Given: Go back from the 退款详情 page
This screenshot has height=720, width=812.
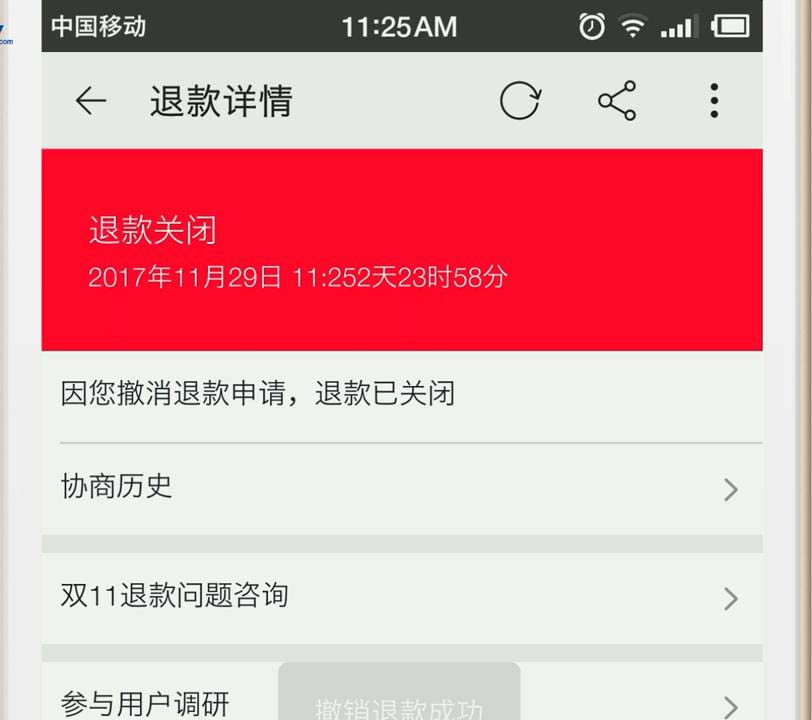Looking at the screenshot, I should click(x=91, y=101).
